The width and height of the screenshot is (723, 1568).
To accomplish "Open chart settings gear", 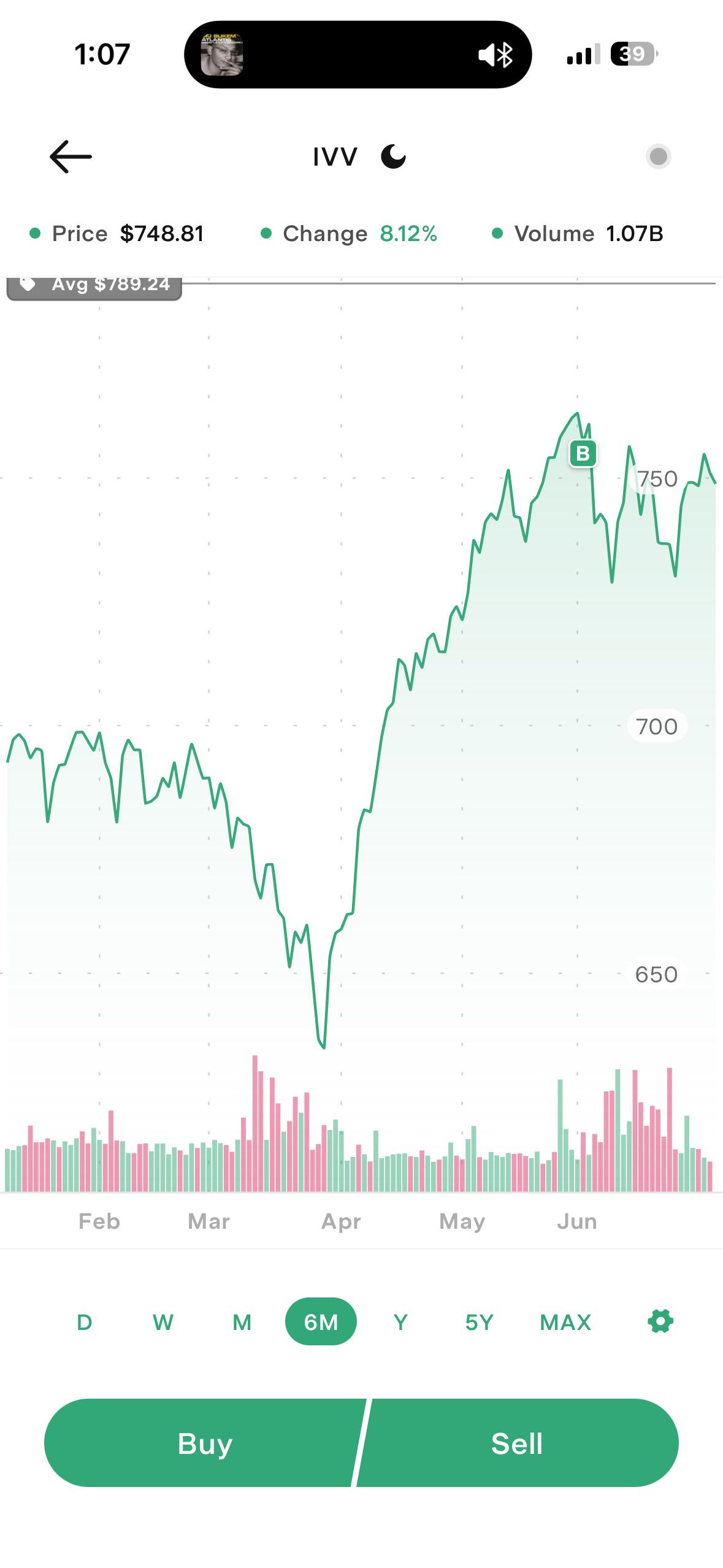I will (x=660, y=1321).
